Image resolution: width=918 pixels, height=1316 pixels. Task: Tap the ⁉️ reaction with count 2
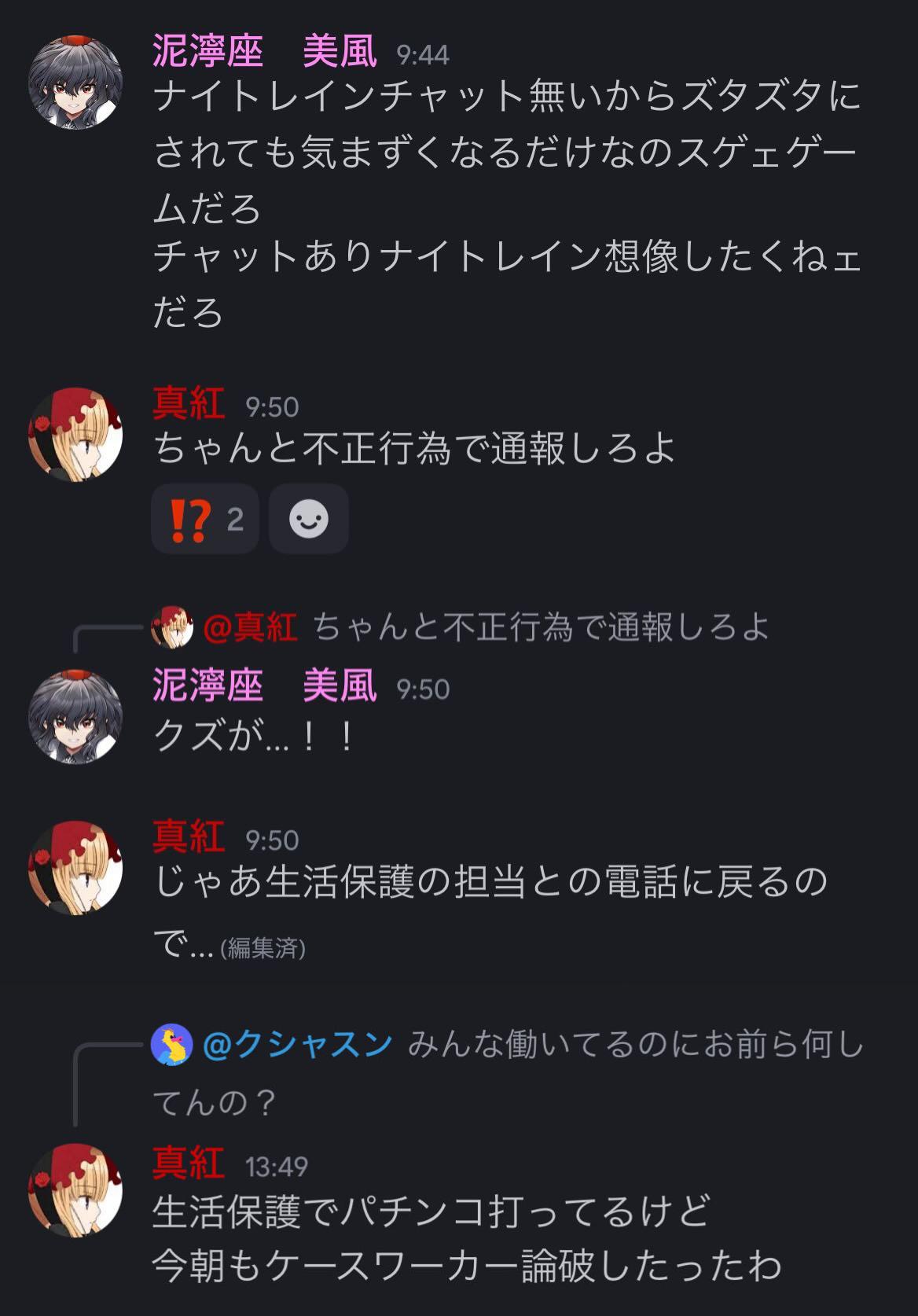click(x=204, y=520)
